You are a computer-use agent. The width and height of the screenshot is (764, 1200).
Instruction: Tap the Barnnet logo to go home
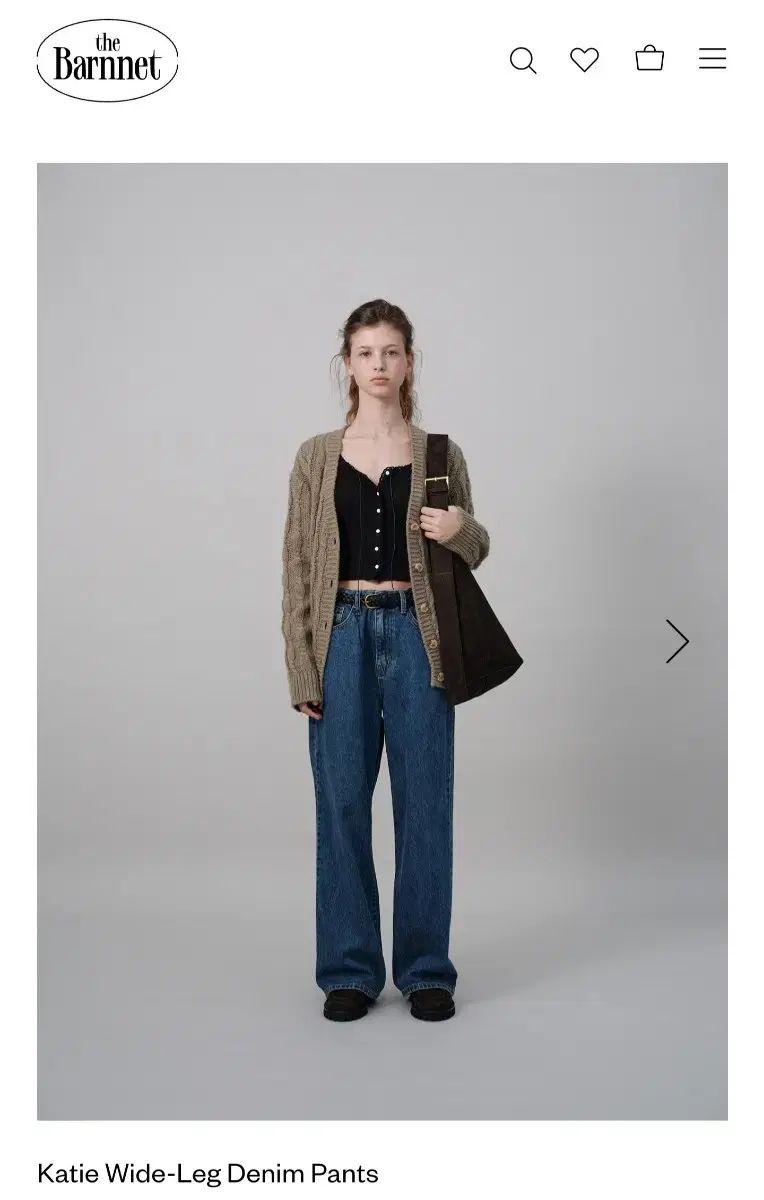[x=107, y=60]
